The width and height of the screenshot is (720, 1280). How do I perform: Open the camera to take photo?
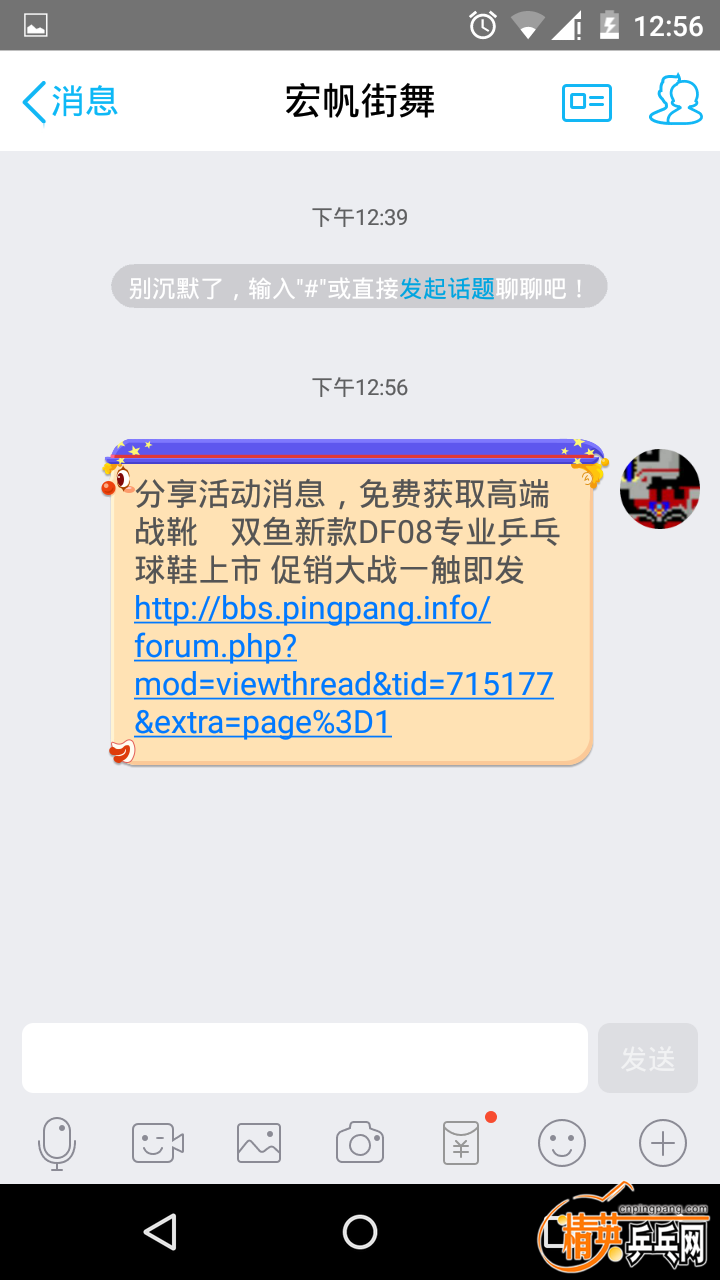[x=360, y=1143]
